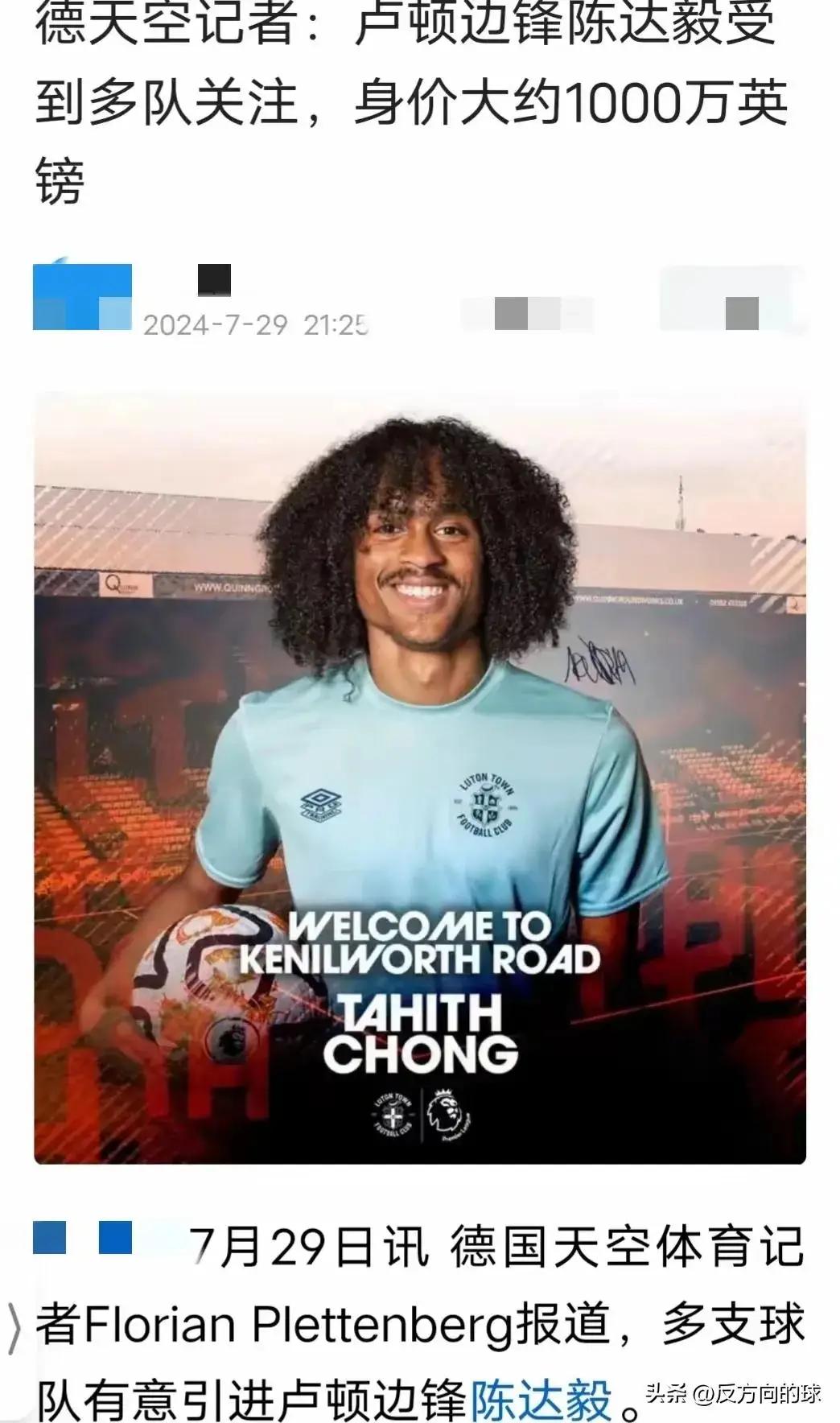Image resolution: width=840 pixels, height=1423 pixels.
Task: View the Tahith Chong welcome photo
Action: click(x=419, y=777)
